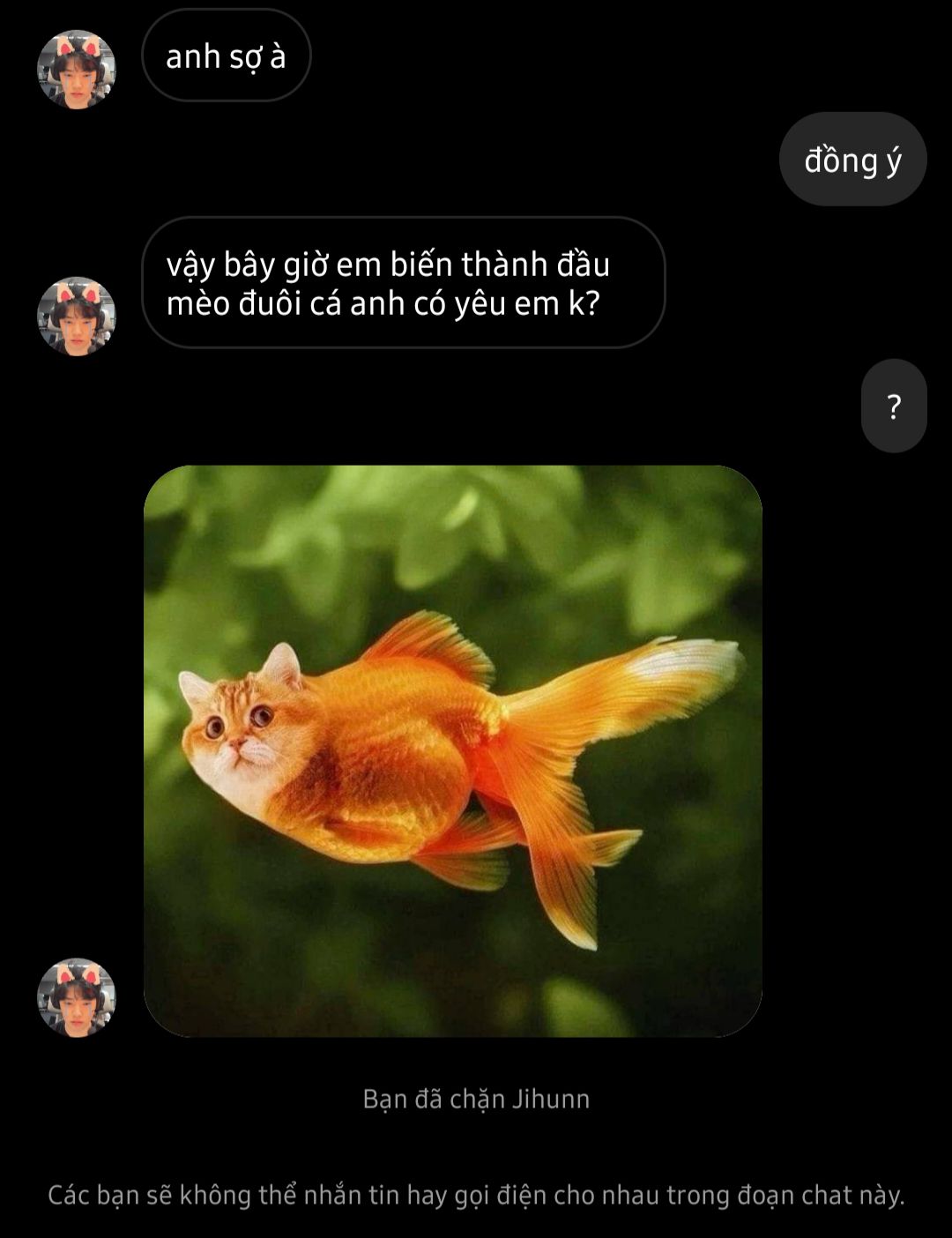The image size is (952, 1238).
Task: Tap the avatar beside the goldfish photo
Action: 77,997
